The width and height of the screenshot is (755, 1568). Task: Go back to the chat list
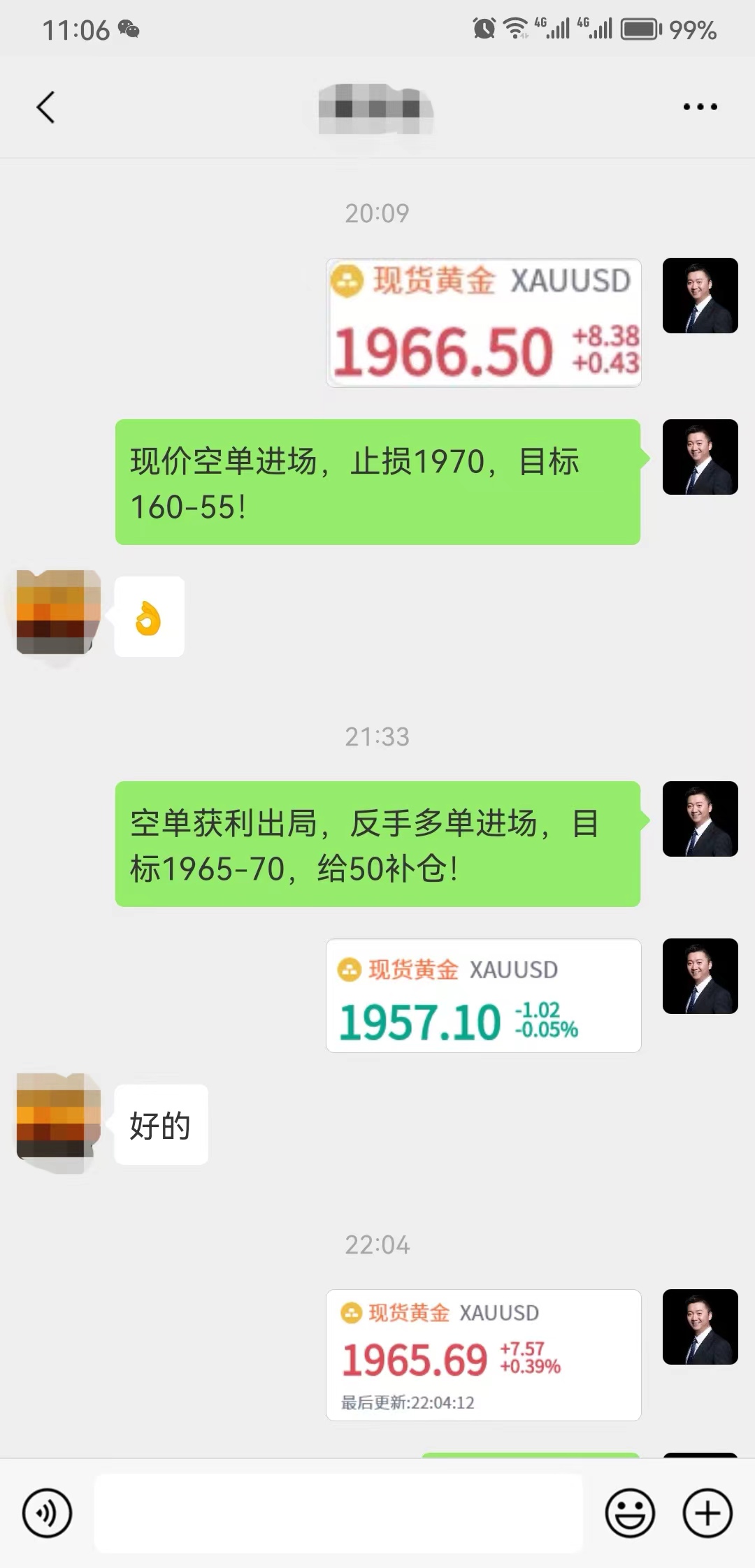coord(46,108)
